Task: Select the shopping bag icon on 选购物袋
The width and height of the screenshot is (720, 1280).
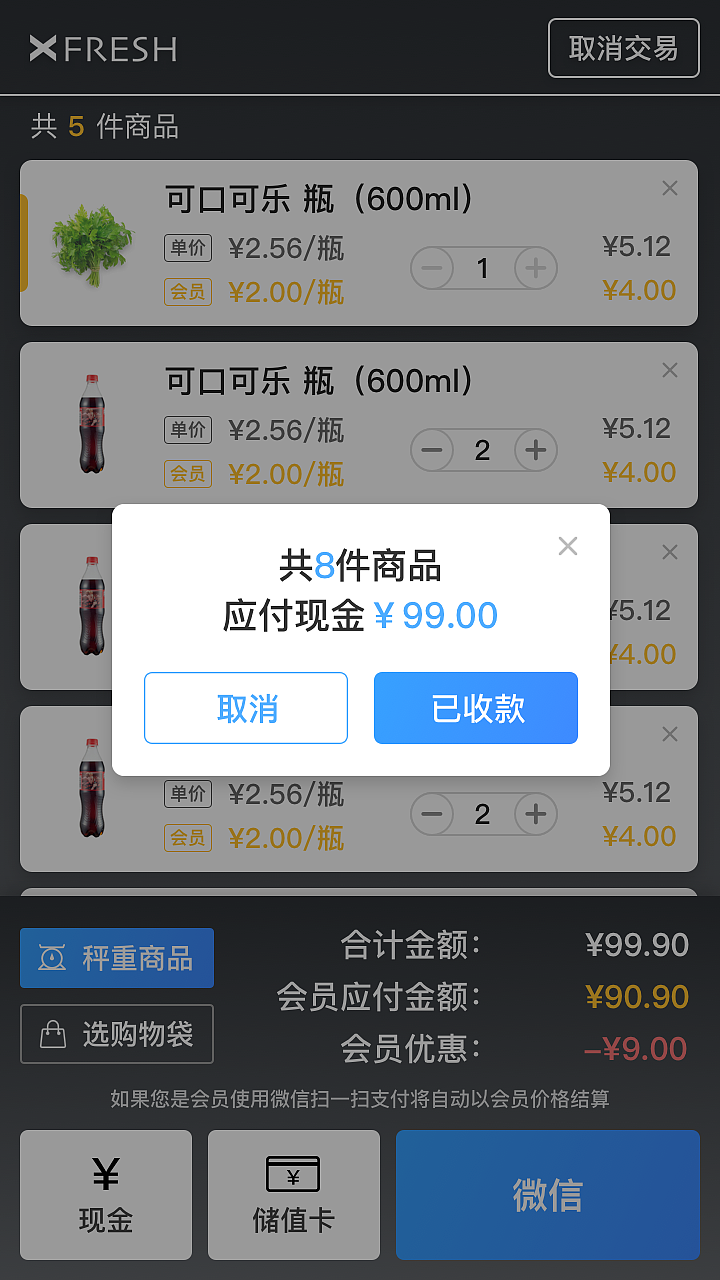Action: (54, 1034)
